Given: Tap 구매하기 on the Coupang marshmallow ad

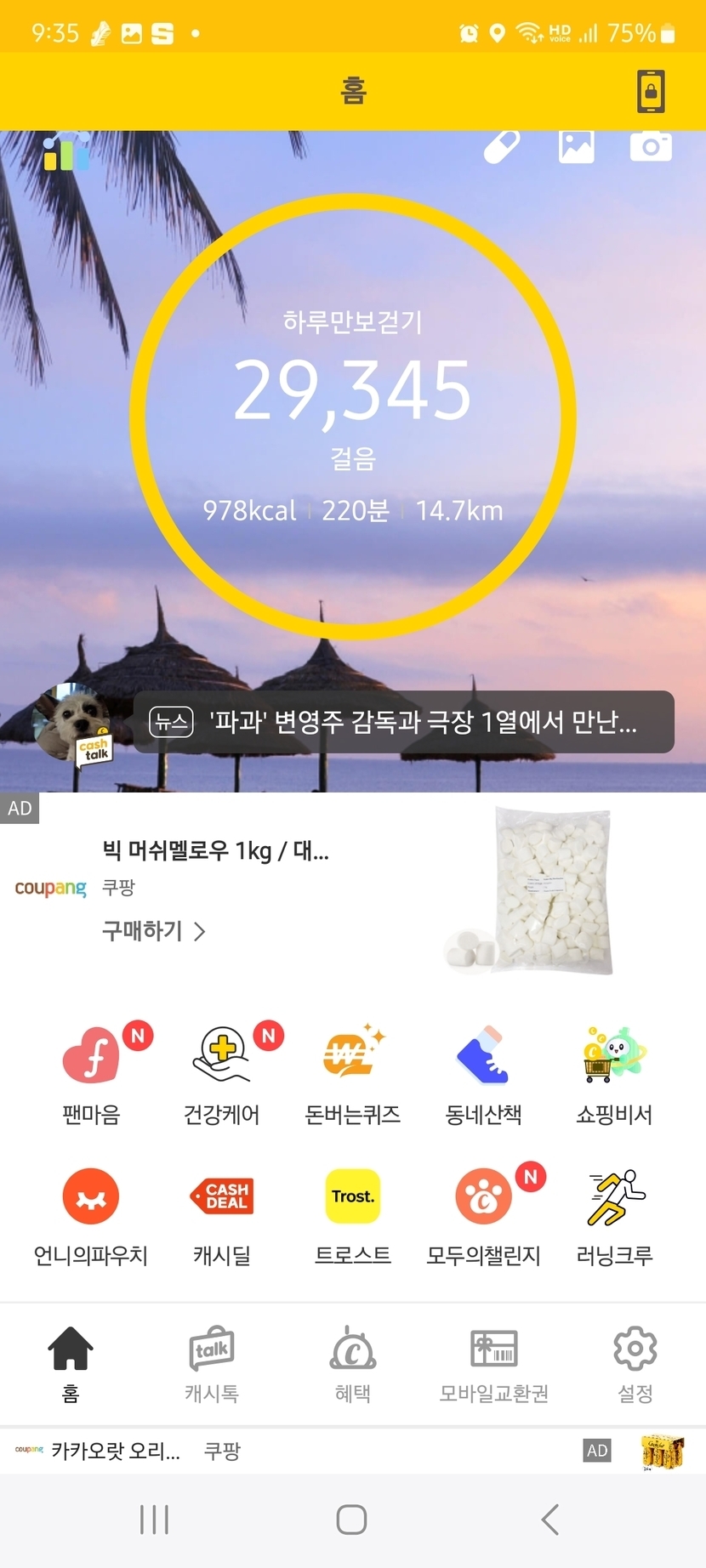Looking at the screenshot, I should coord(153,931).
